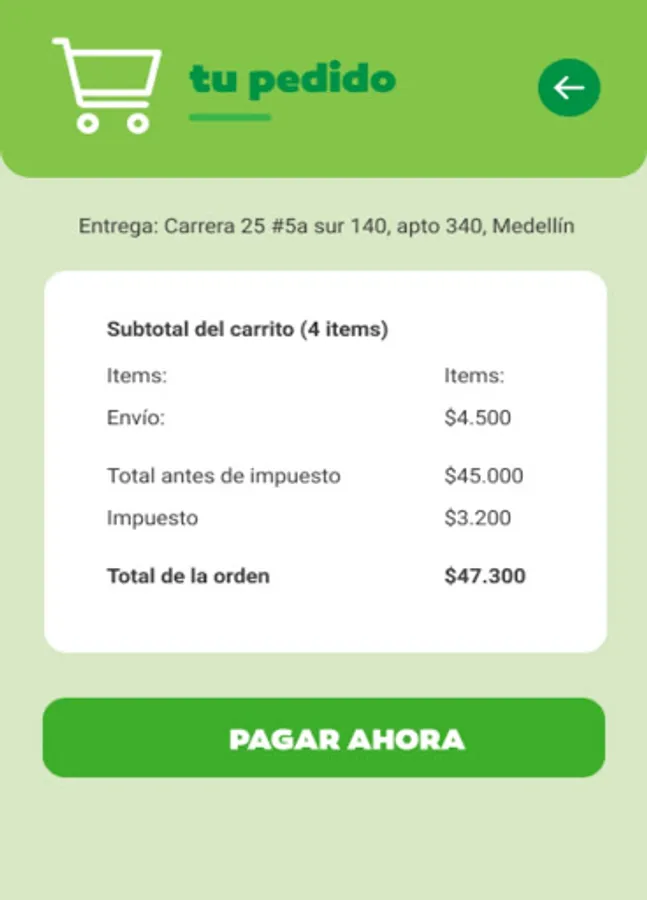Tap PAGAR AHORA to pay now
This screenshot has height=900, width=647.
click(324, 738)
